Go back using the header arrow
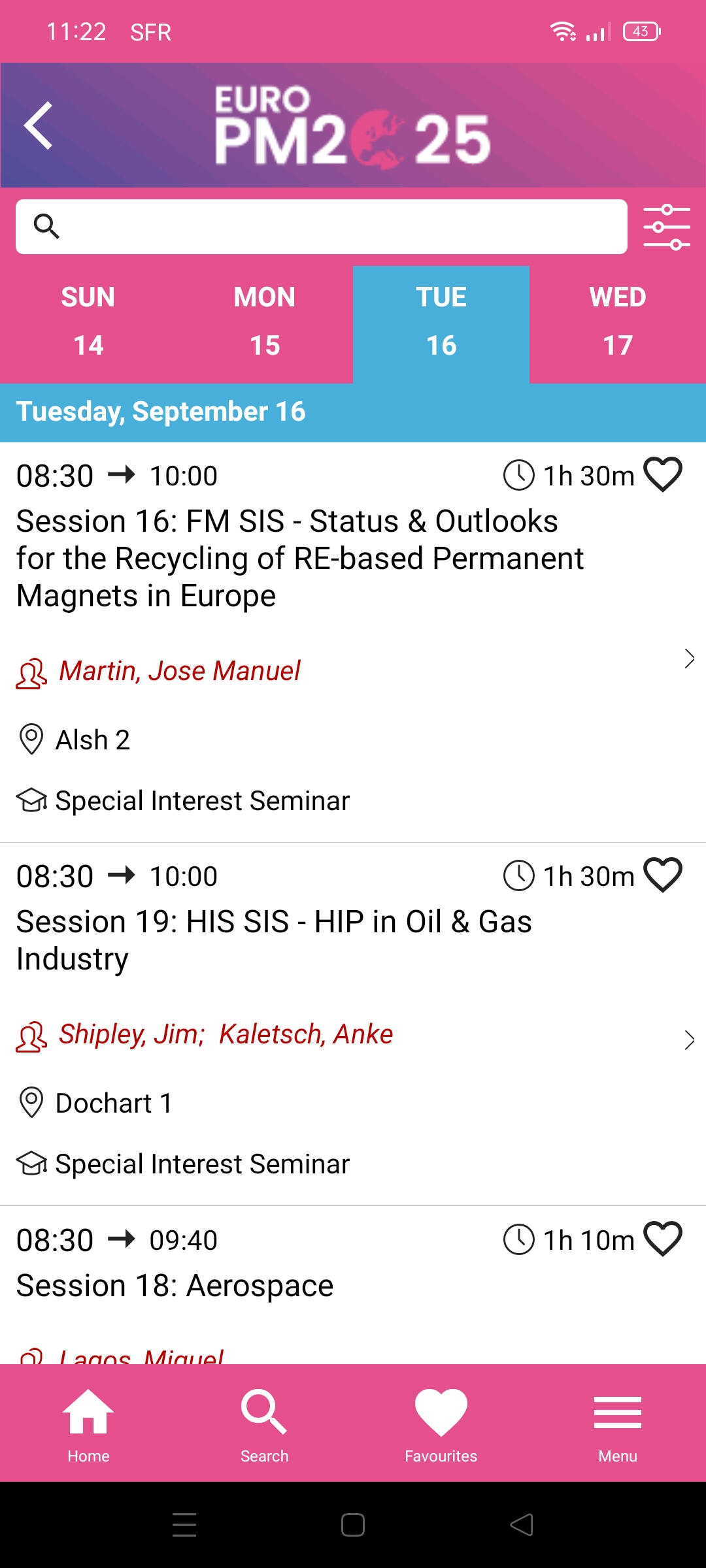The width and height of the screenshot is (706, 1568). point(39,125)
